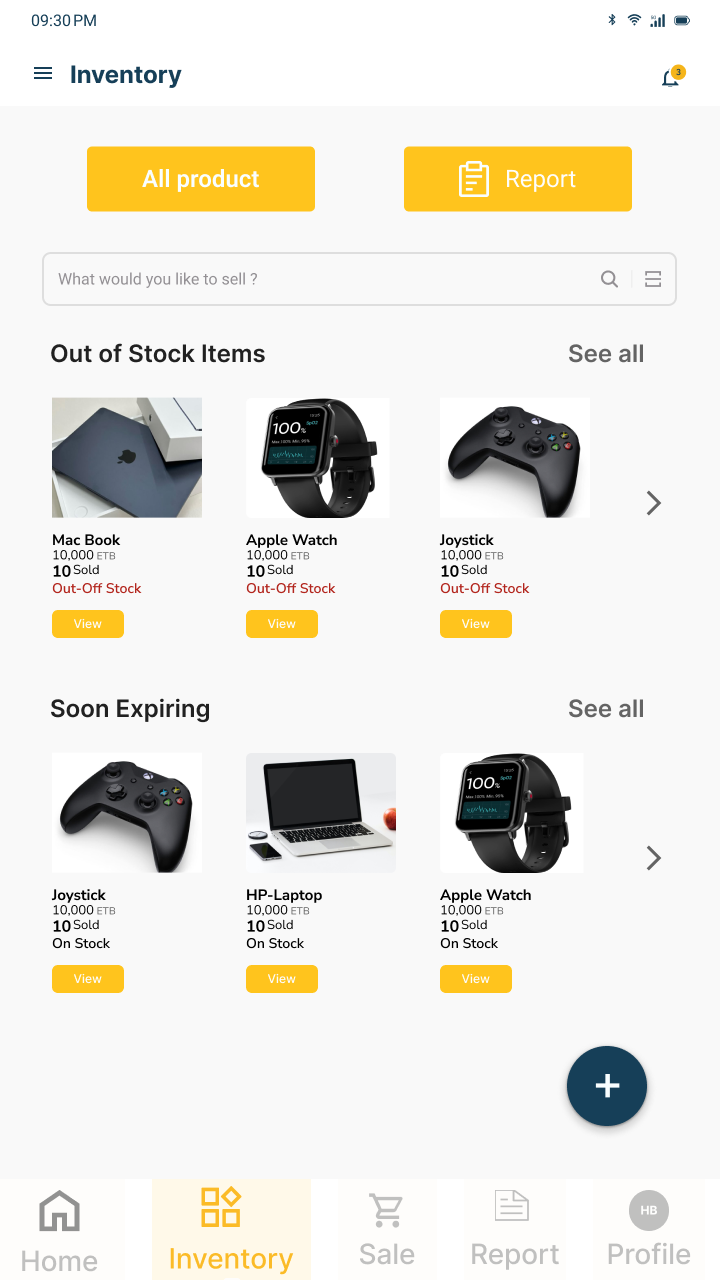
Task: View the soon expiring Apple Watch
Action: point(476,979)
